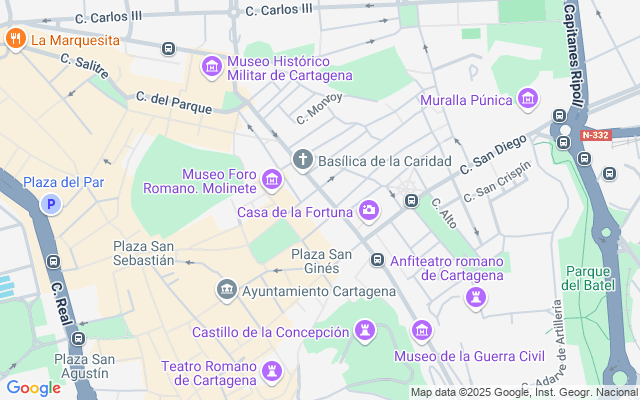Select Museo Histórico Militar de Cartagena pin
Viewport: 640px width, 400px height.
click(x=212, y=67)
